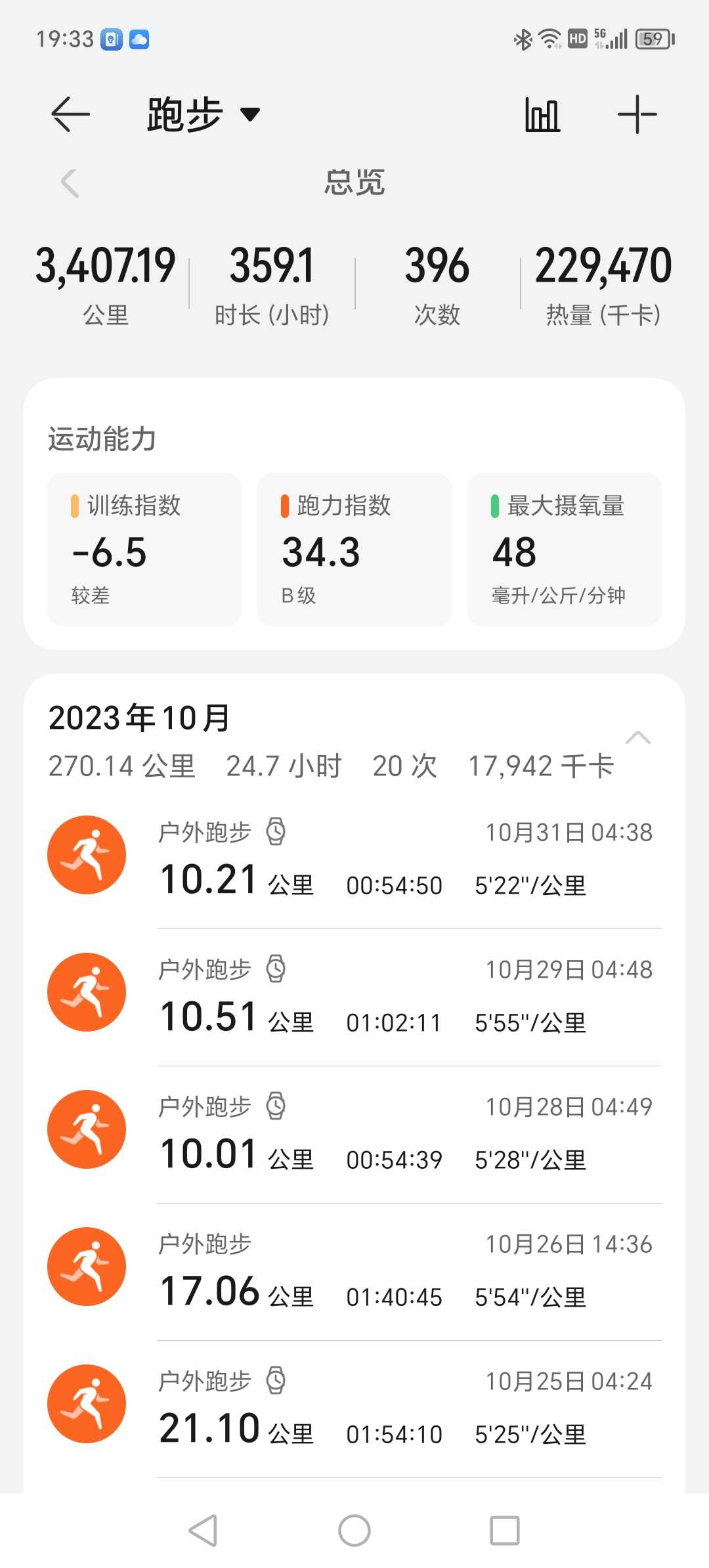
Task: Open the 训练指数 card
Action: click(144, 550)
